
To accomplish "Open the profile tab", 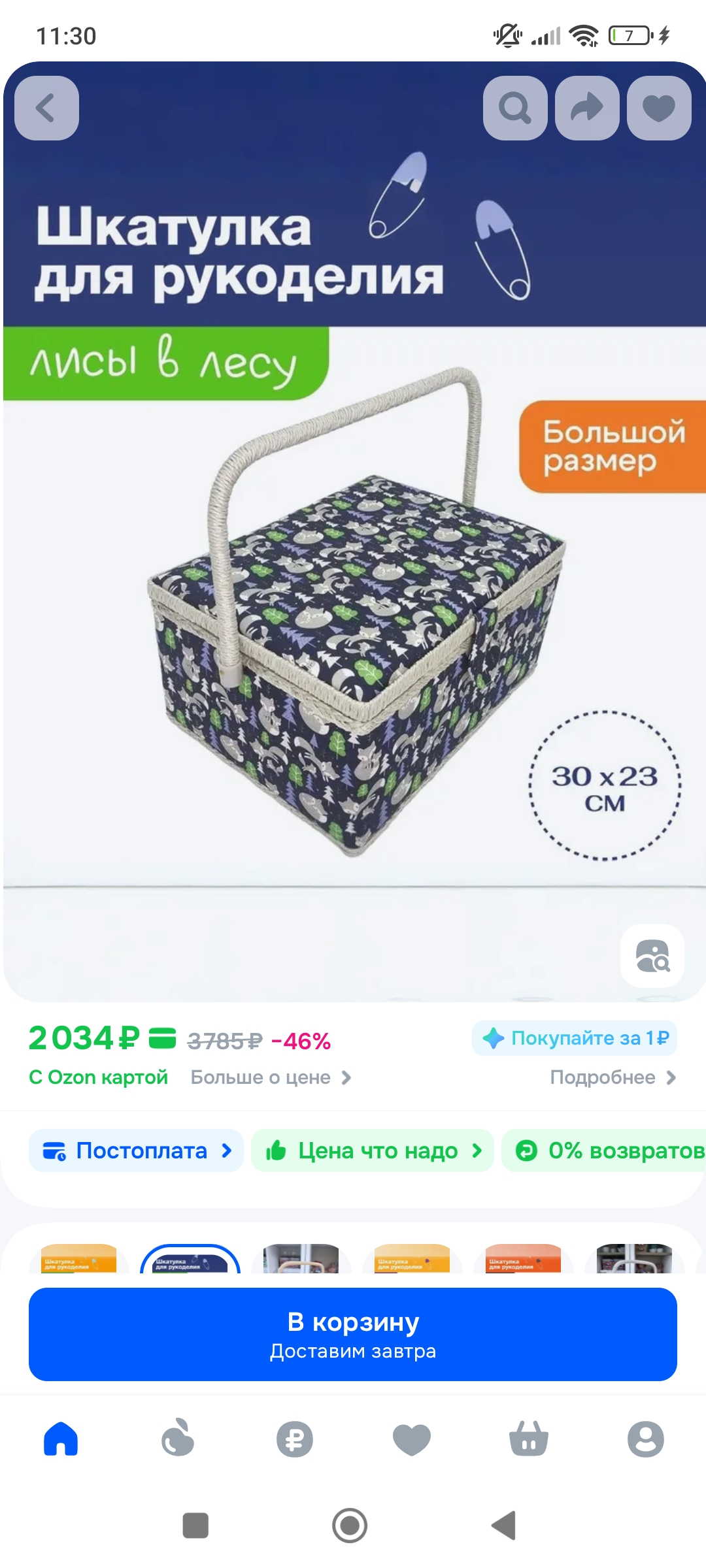I will (x=646, y=1439).
